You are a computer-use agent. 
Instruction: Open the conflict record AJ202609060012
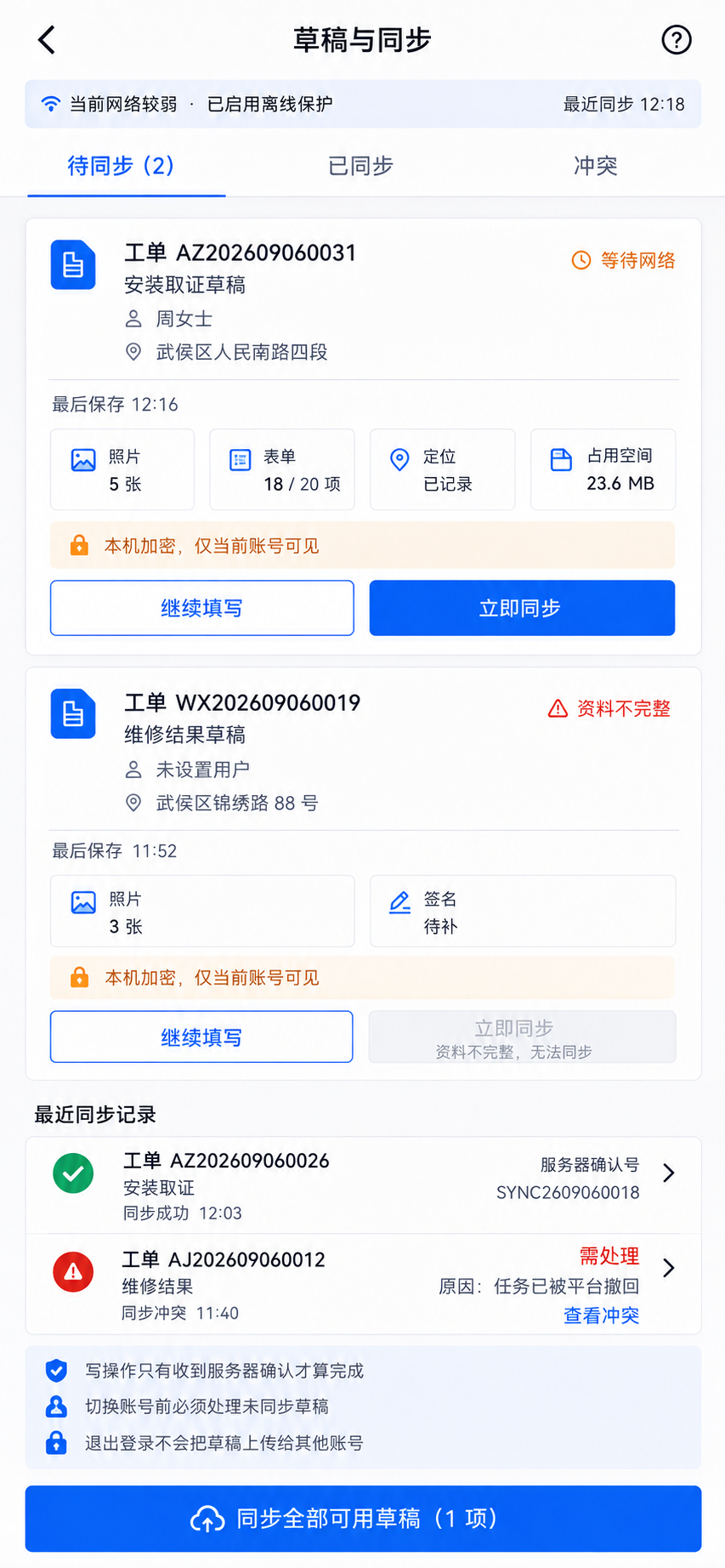[363, 1284]
